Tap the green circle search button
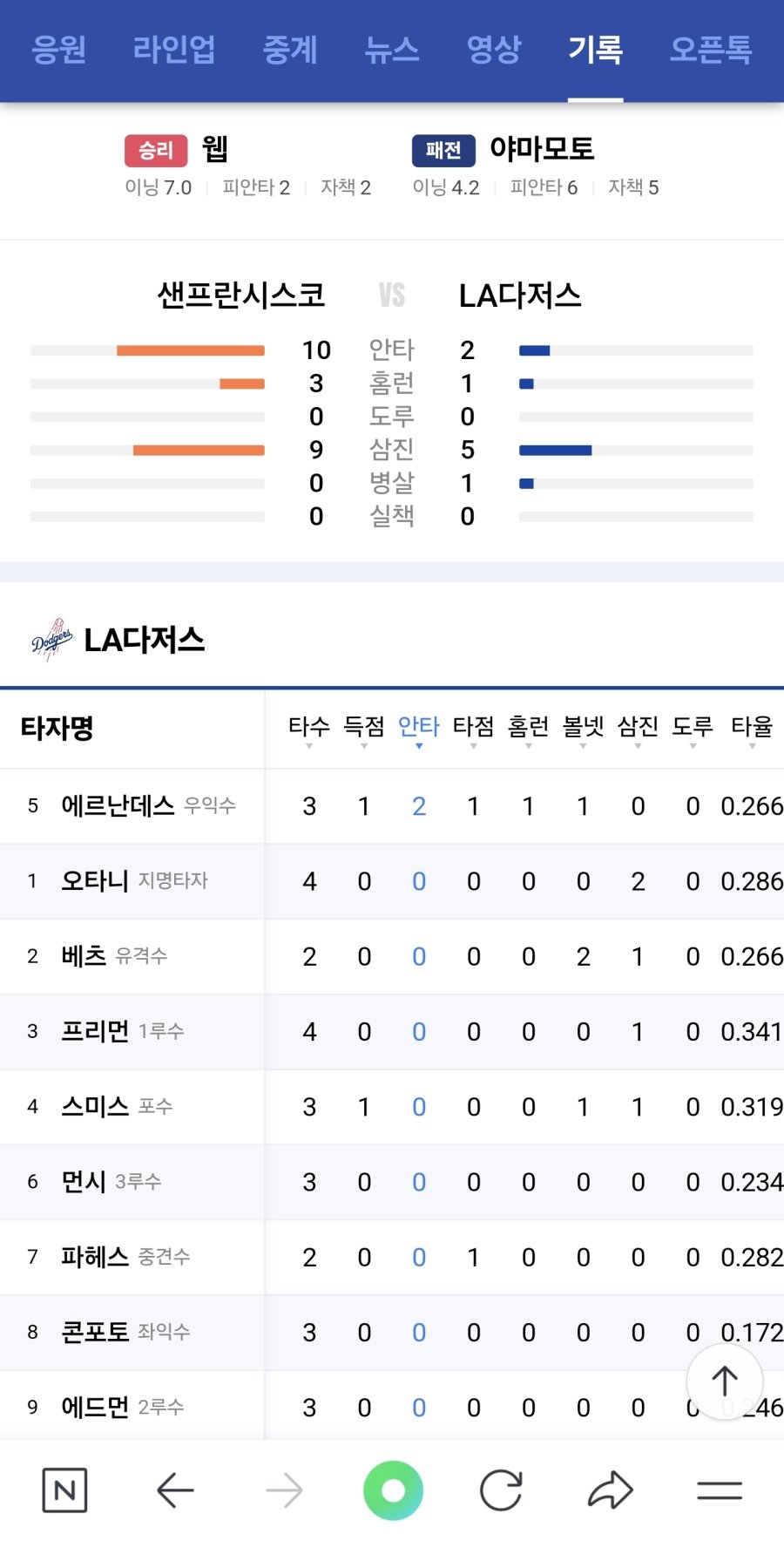This screenshot has height=1541, width=784. (x=393, y=1490)
